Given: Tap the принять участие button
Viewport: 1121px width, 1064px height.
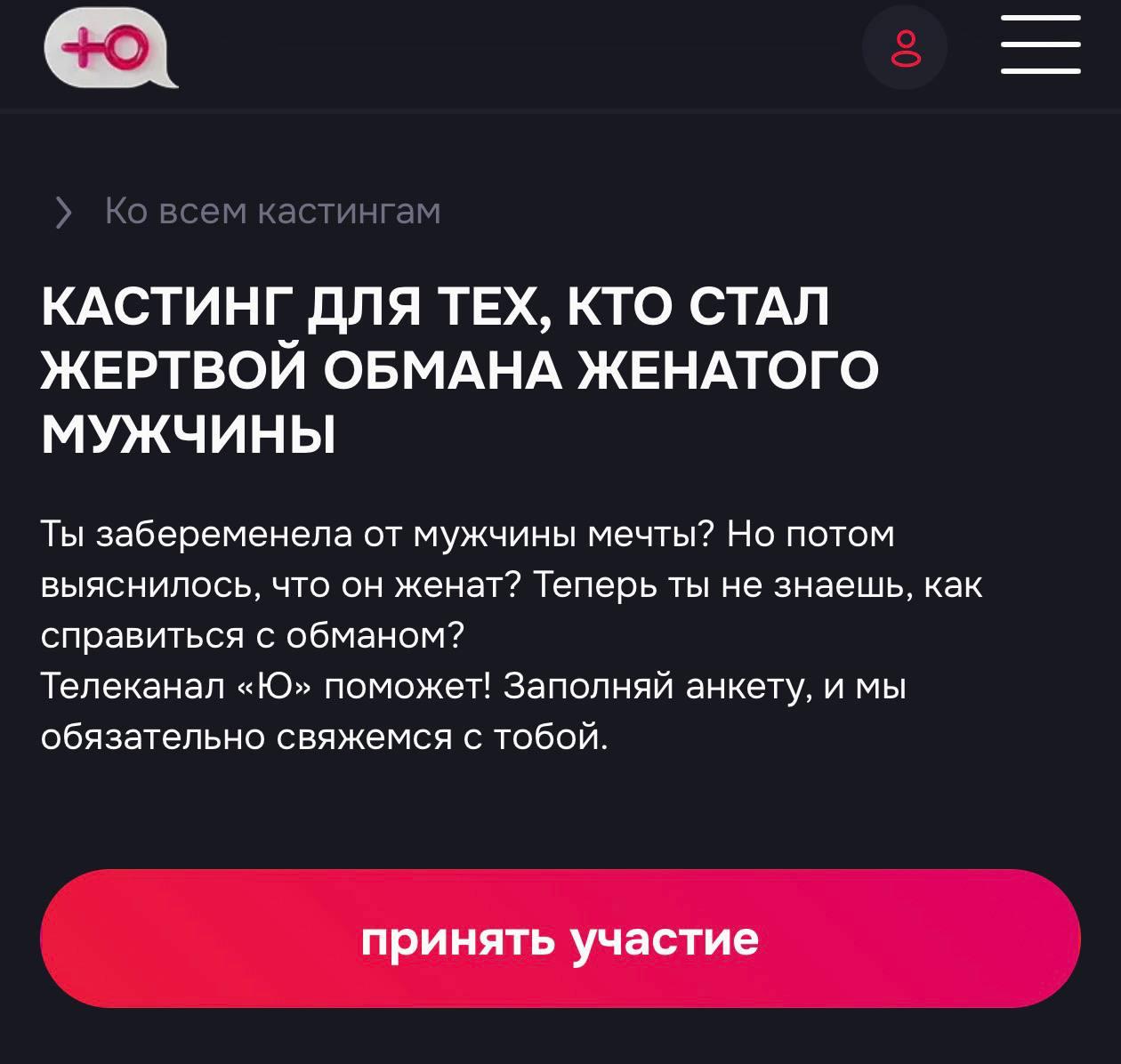Looking at the screenshot, I should (560, 939).
